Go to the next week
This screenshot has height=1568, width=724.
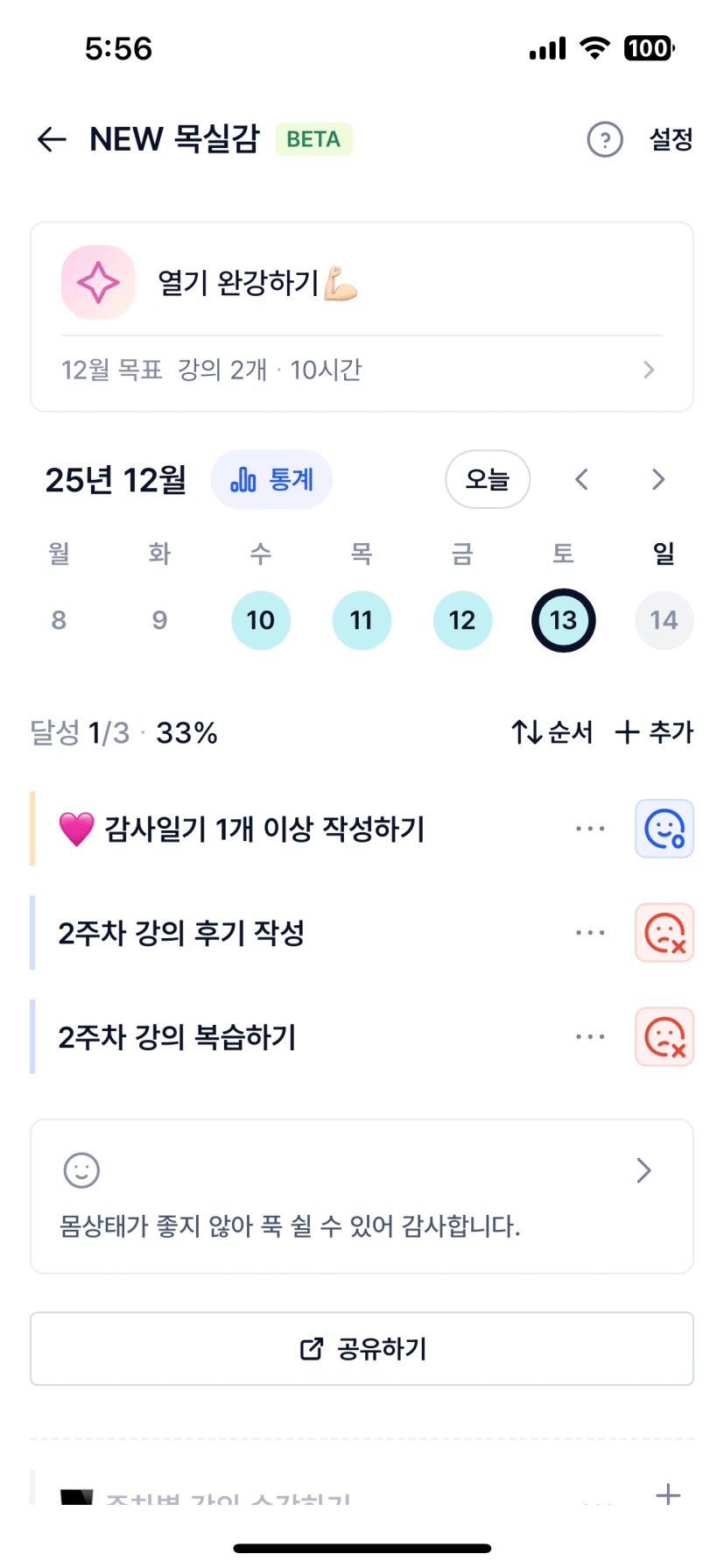click(x=658, y=479)
